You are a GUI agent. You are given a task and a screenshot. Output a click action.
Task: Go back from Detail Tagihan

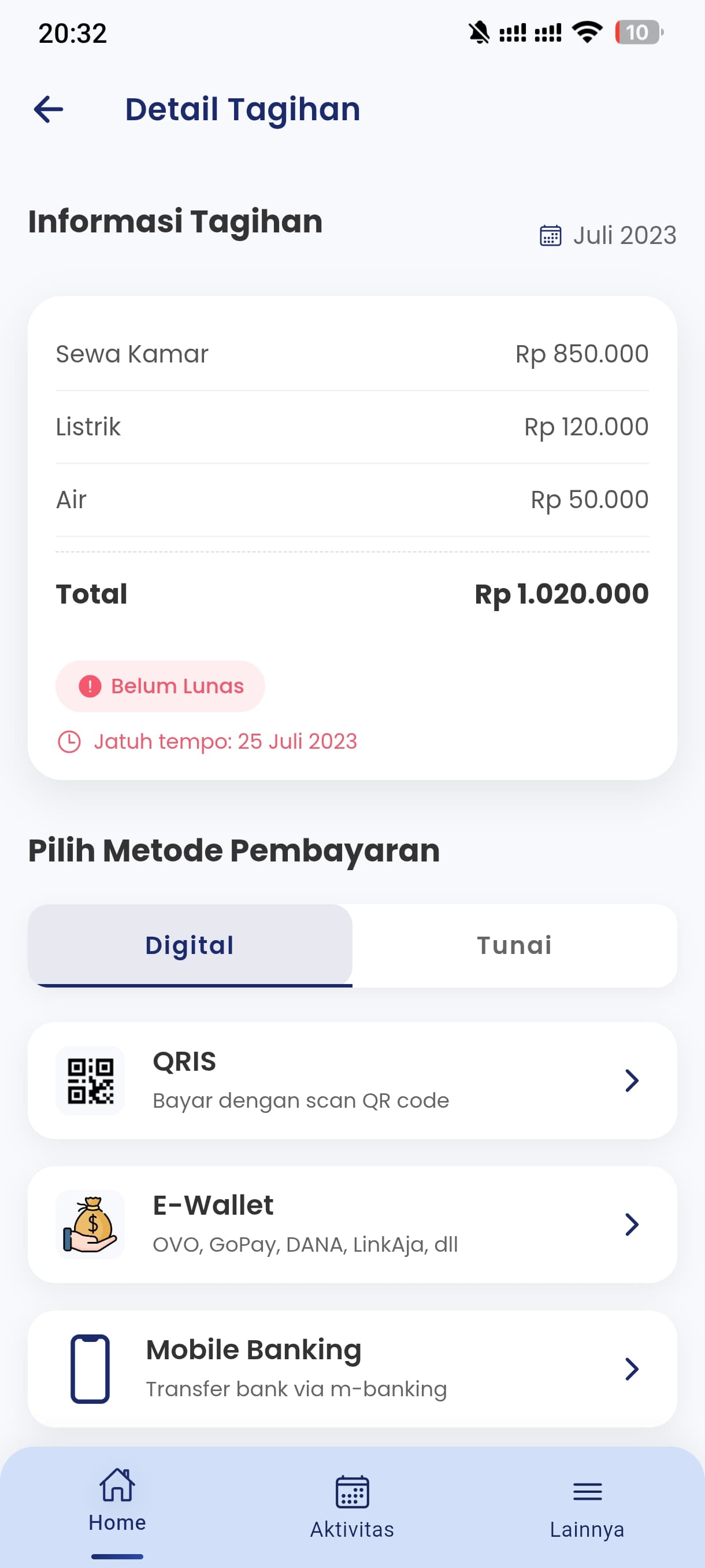pos(49,110)
